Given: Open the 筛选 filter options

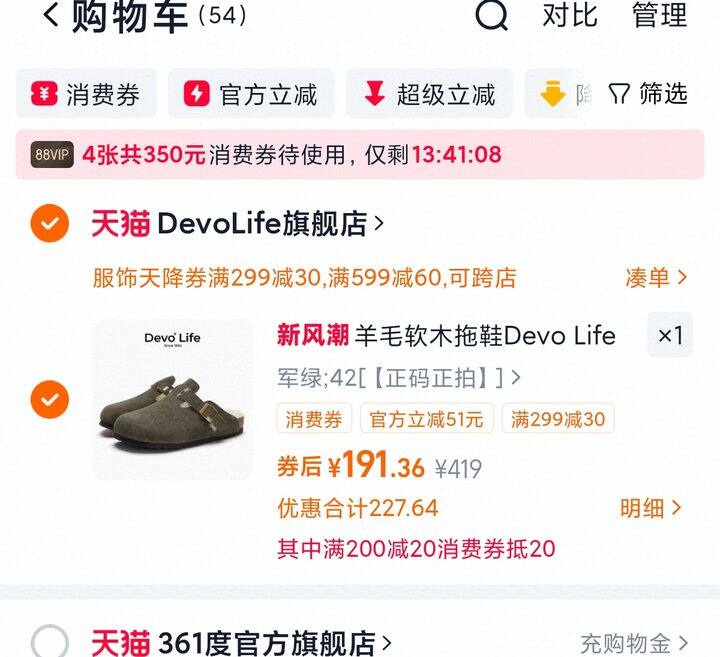Looking at the screenshot, I should pyautogui.click(x=648, y=94).
